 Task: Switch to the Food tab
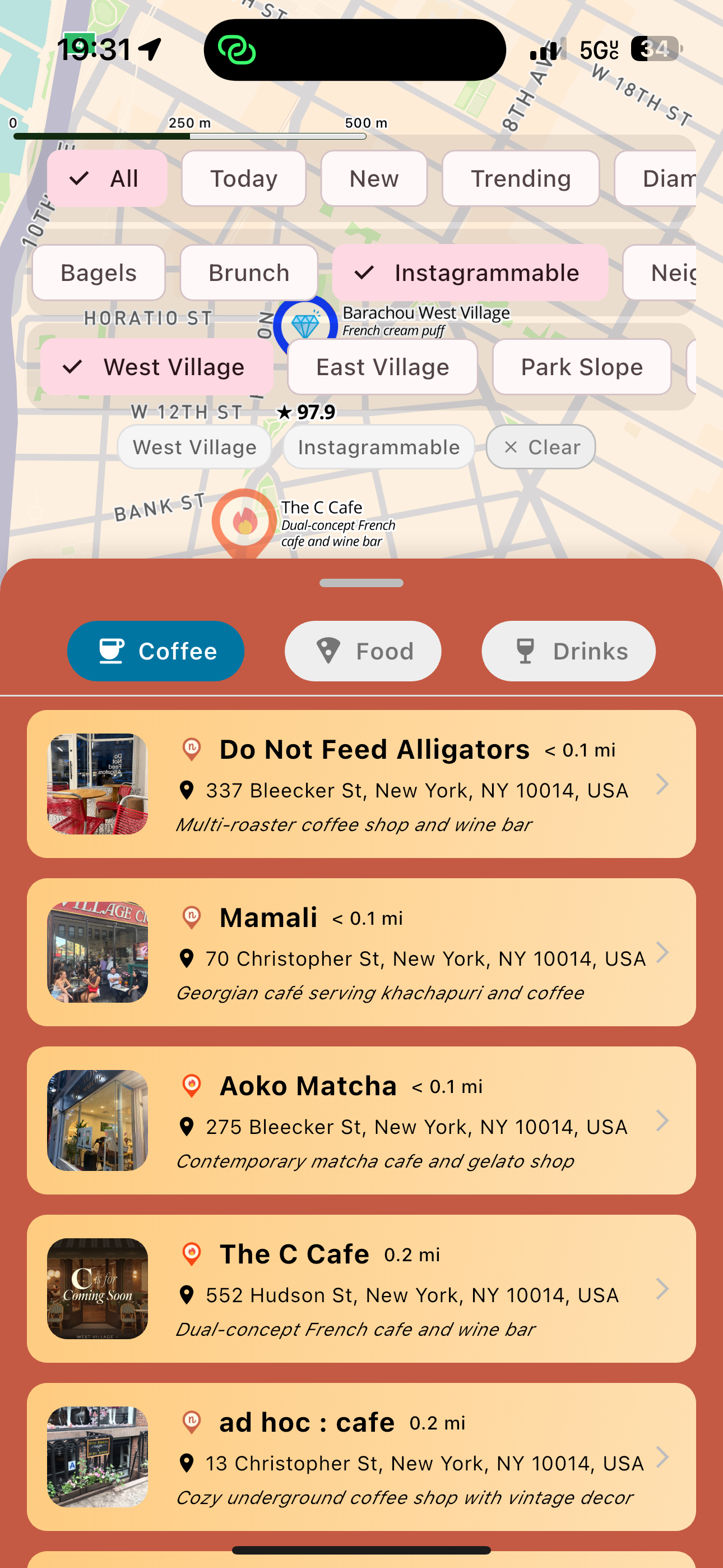tap(363, 651)
